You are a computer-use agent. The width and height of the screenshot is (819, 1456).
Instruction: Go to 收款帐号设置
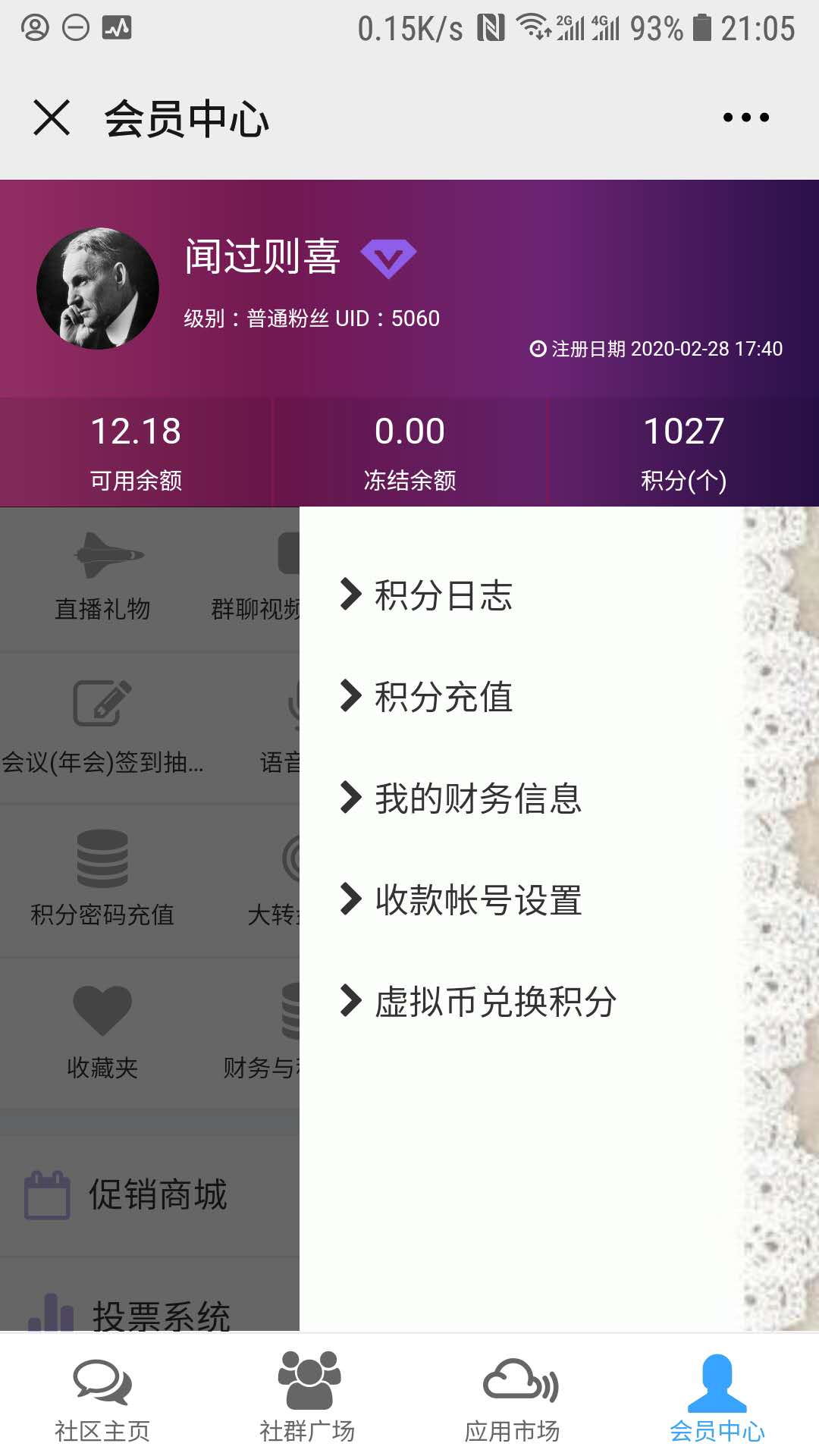(478, 900)
